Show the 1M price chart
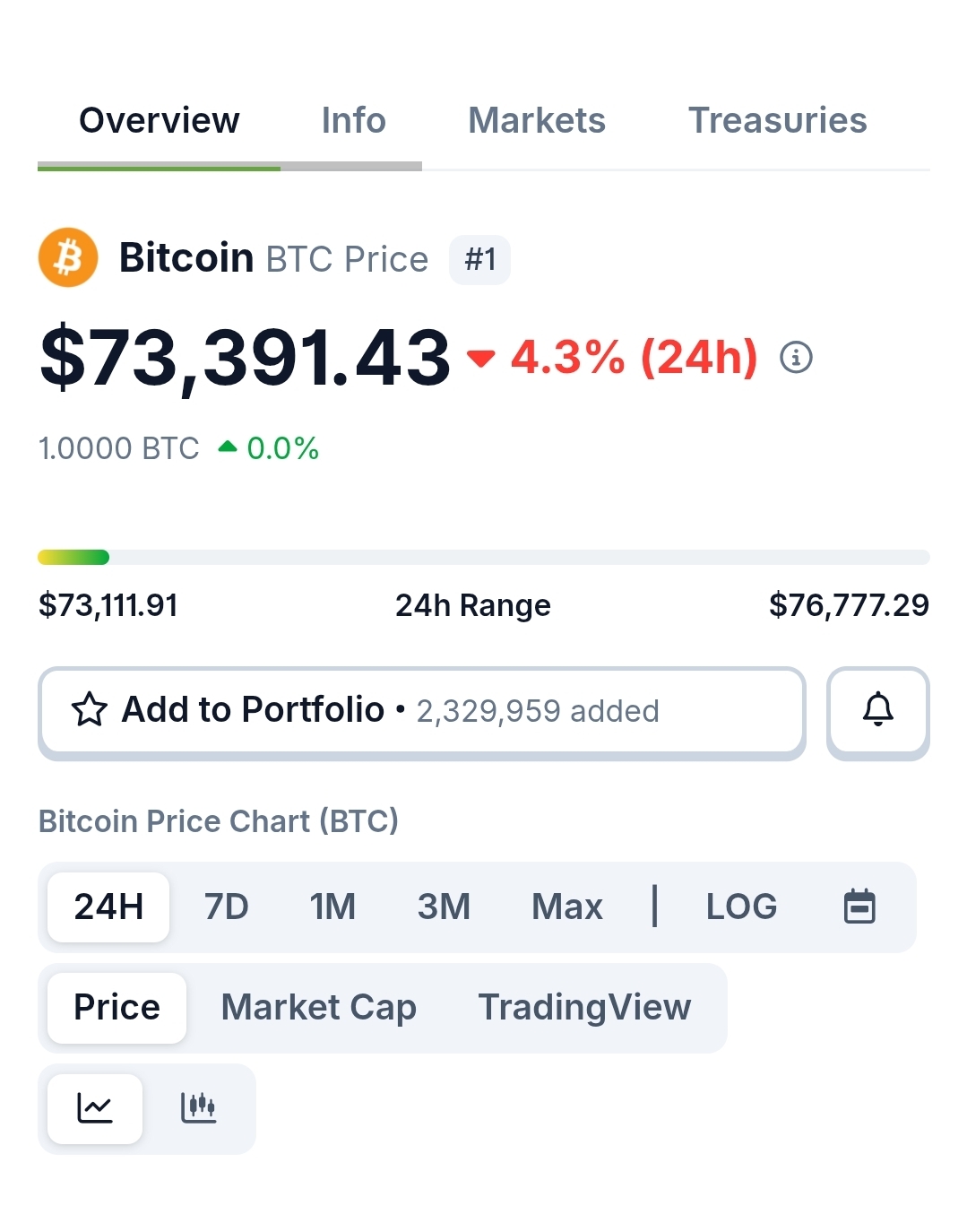Viewport: 967px width, 1232px height. (332, 907)
